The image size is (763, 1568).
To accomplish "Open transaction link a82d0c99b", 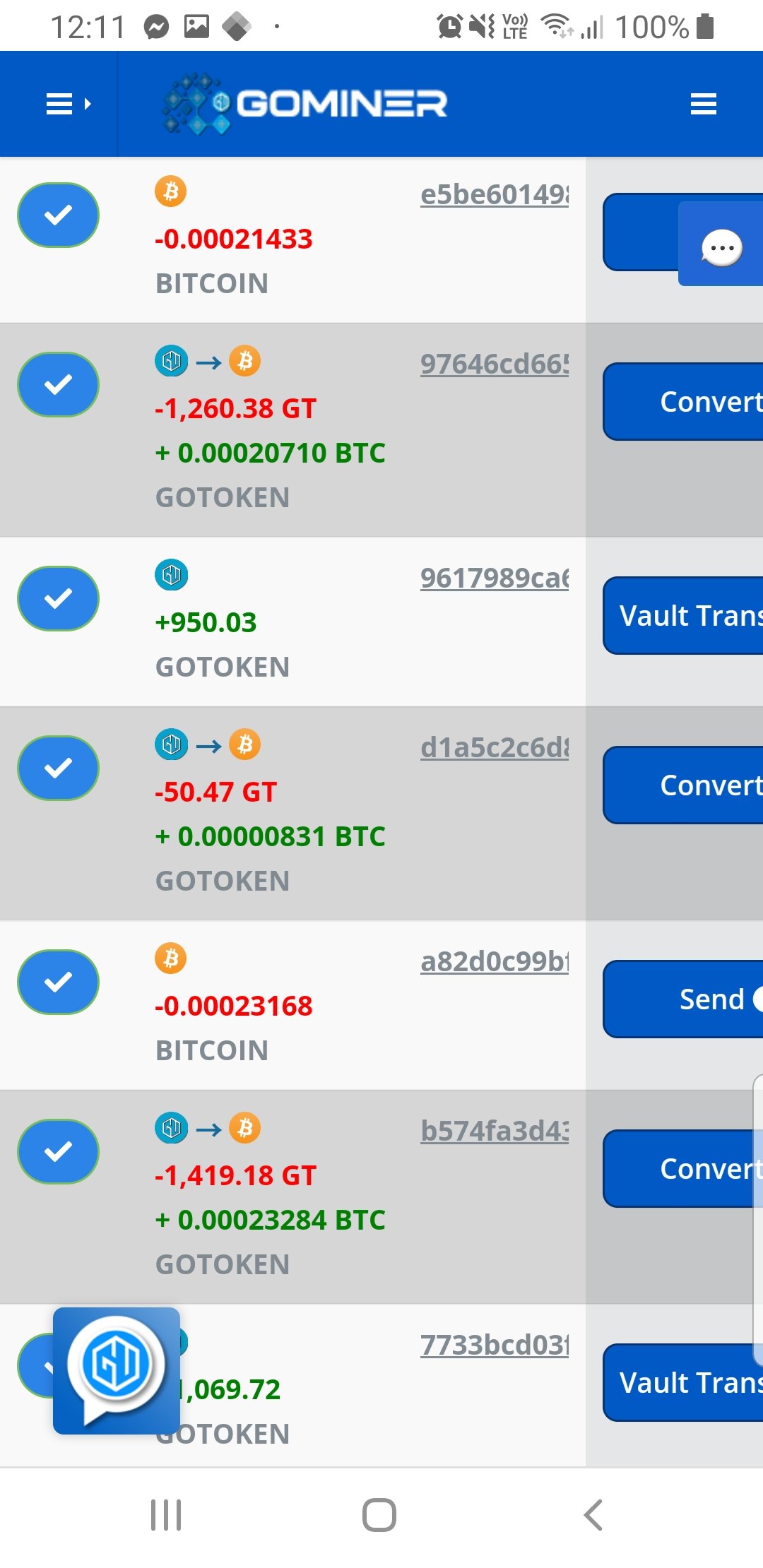I will 495,961.
